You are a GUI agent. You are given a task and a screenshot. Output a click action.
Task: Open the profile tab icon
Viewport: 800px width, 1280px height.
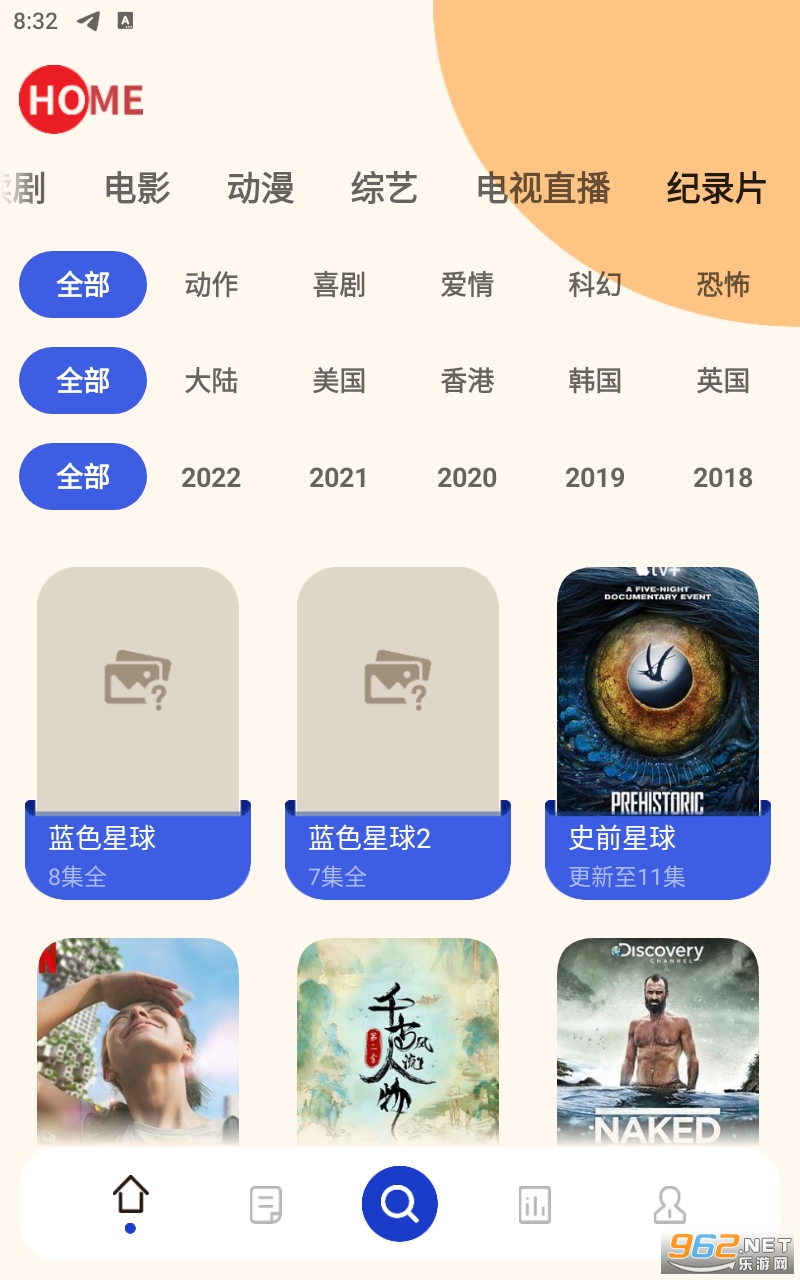(x=669, y=1205)
